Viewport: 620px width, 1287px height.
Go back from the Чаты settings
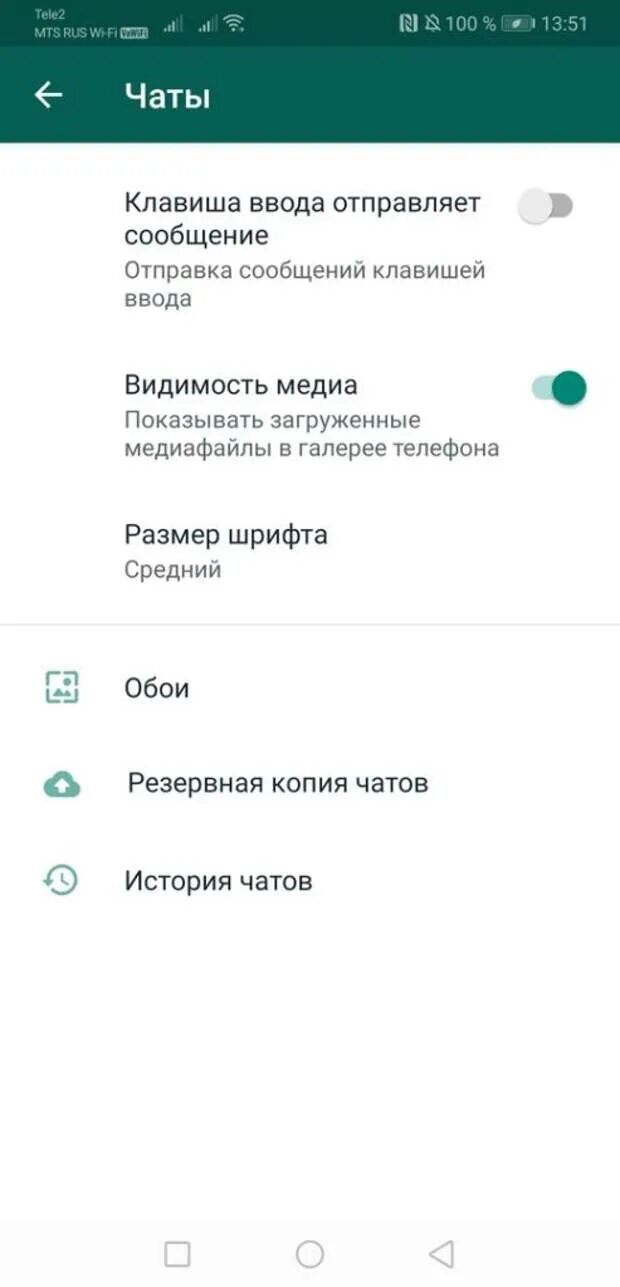[x=48, y=95]
